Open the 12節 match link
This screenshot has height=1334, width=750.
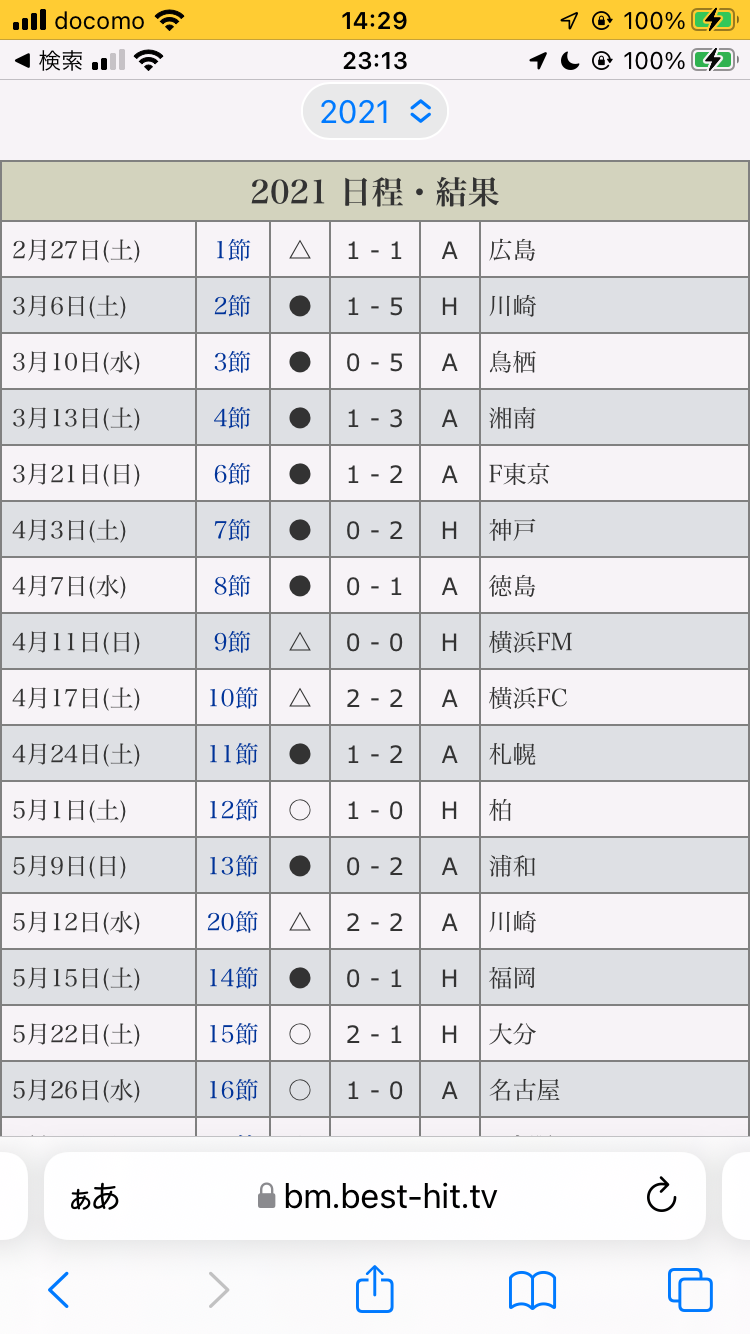[233, 810]
